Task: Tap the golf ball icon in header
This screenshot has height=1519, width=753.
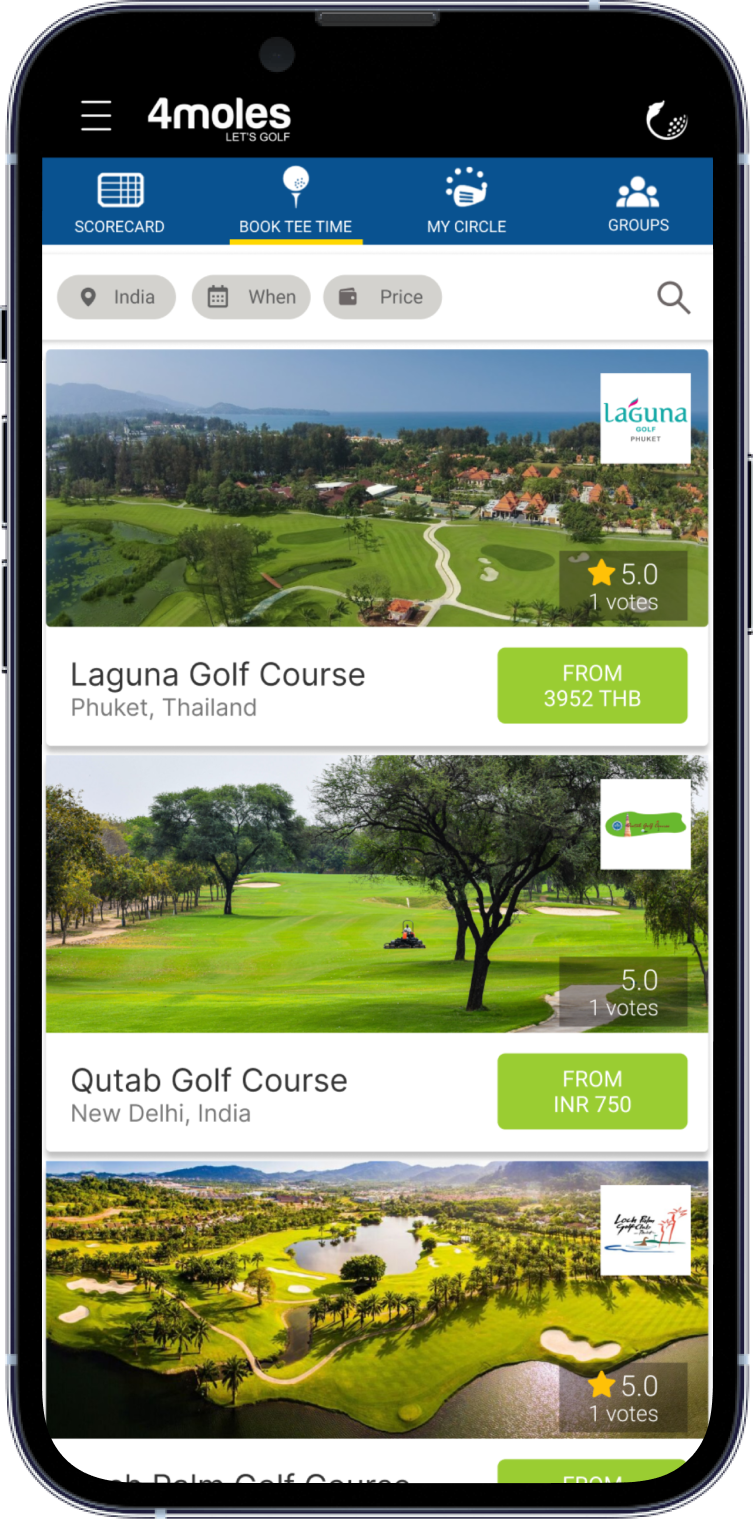Action: point(667,120)
